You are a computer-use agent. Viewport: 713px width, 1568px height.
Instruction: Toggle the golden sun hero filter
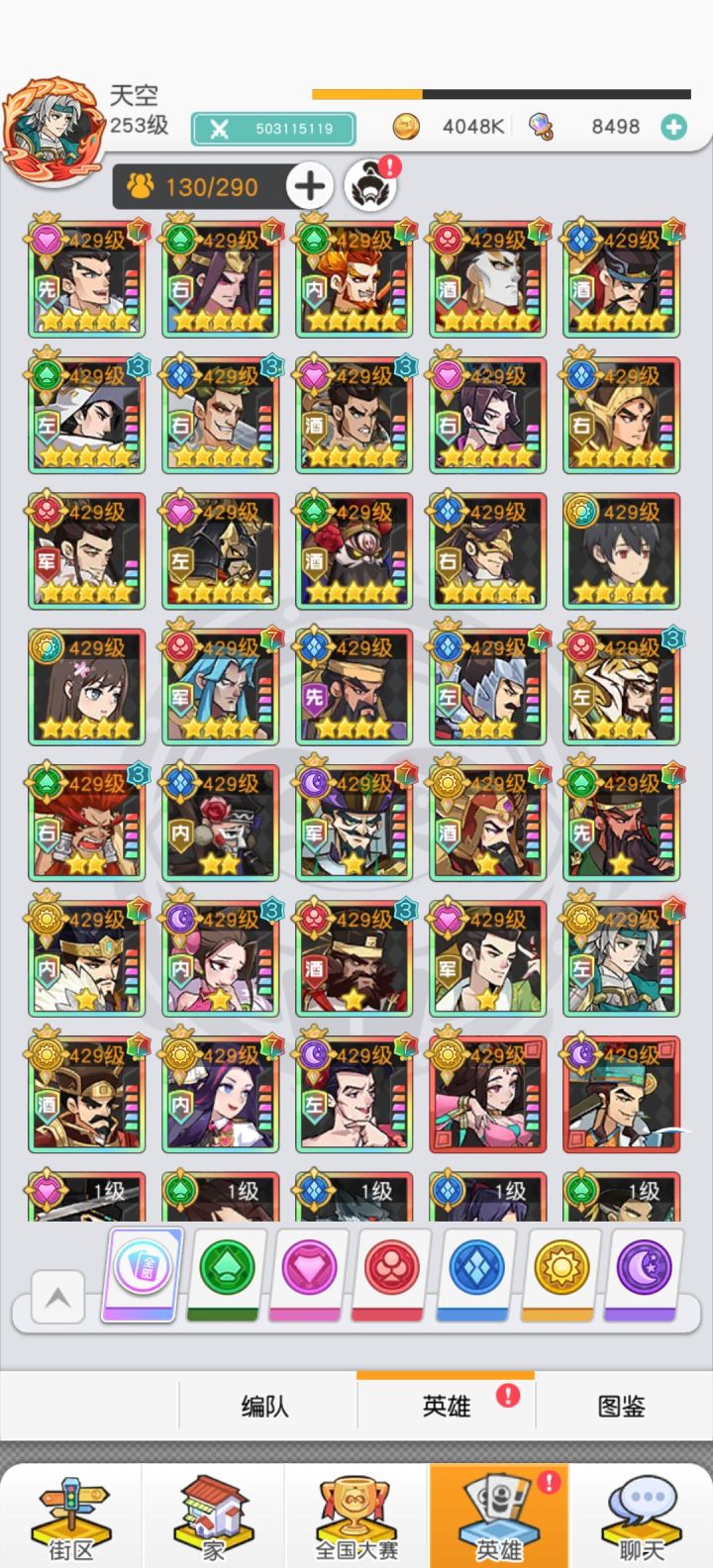[561, 1274]
